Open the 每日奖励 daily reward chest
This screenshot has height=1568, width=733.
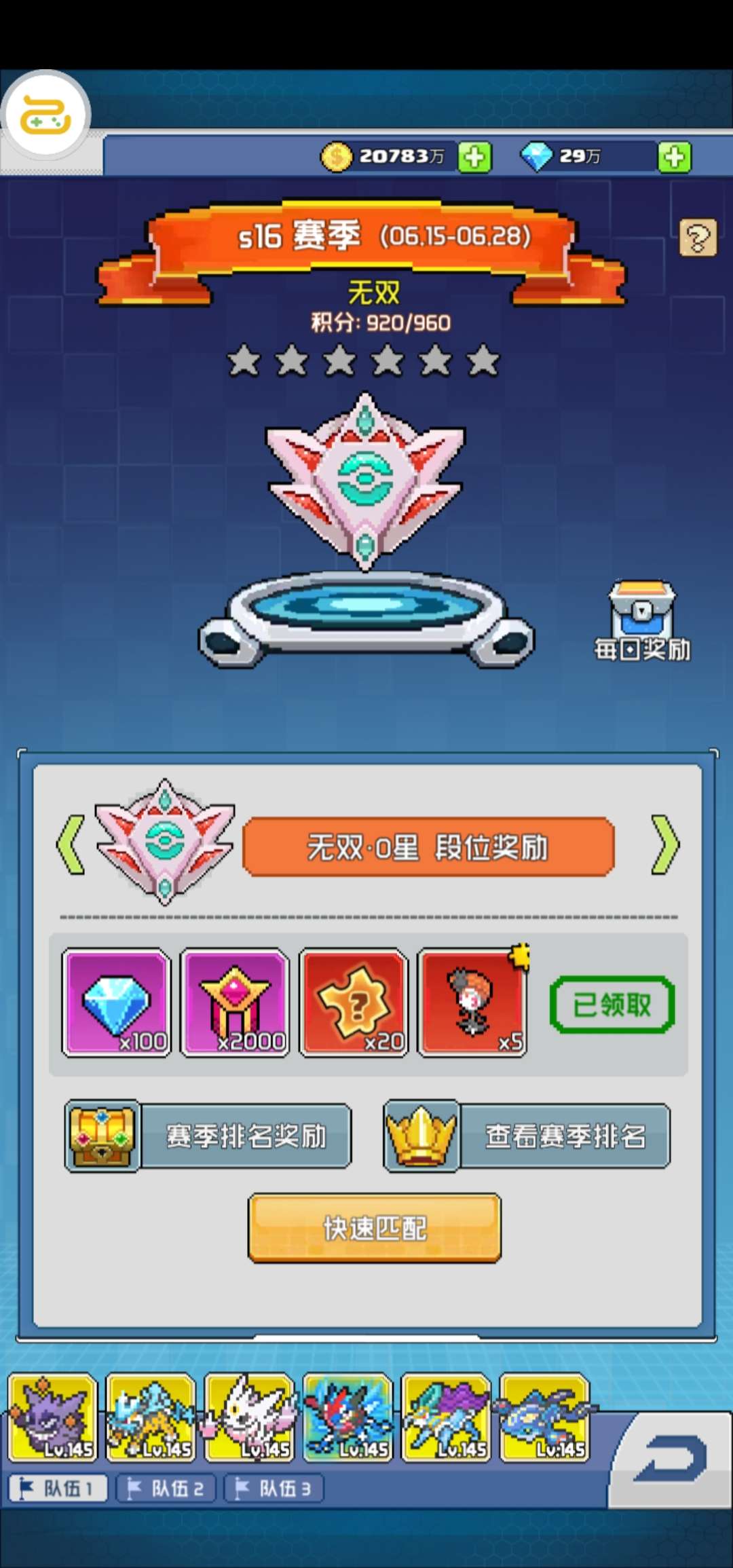pyautogui.click(x=642, y=620)
